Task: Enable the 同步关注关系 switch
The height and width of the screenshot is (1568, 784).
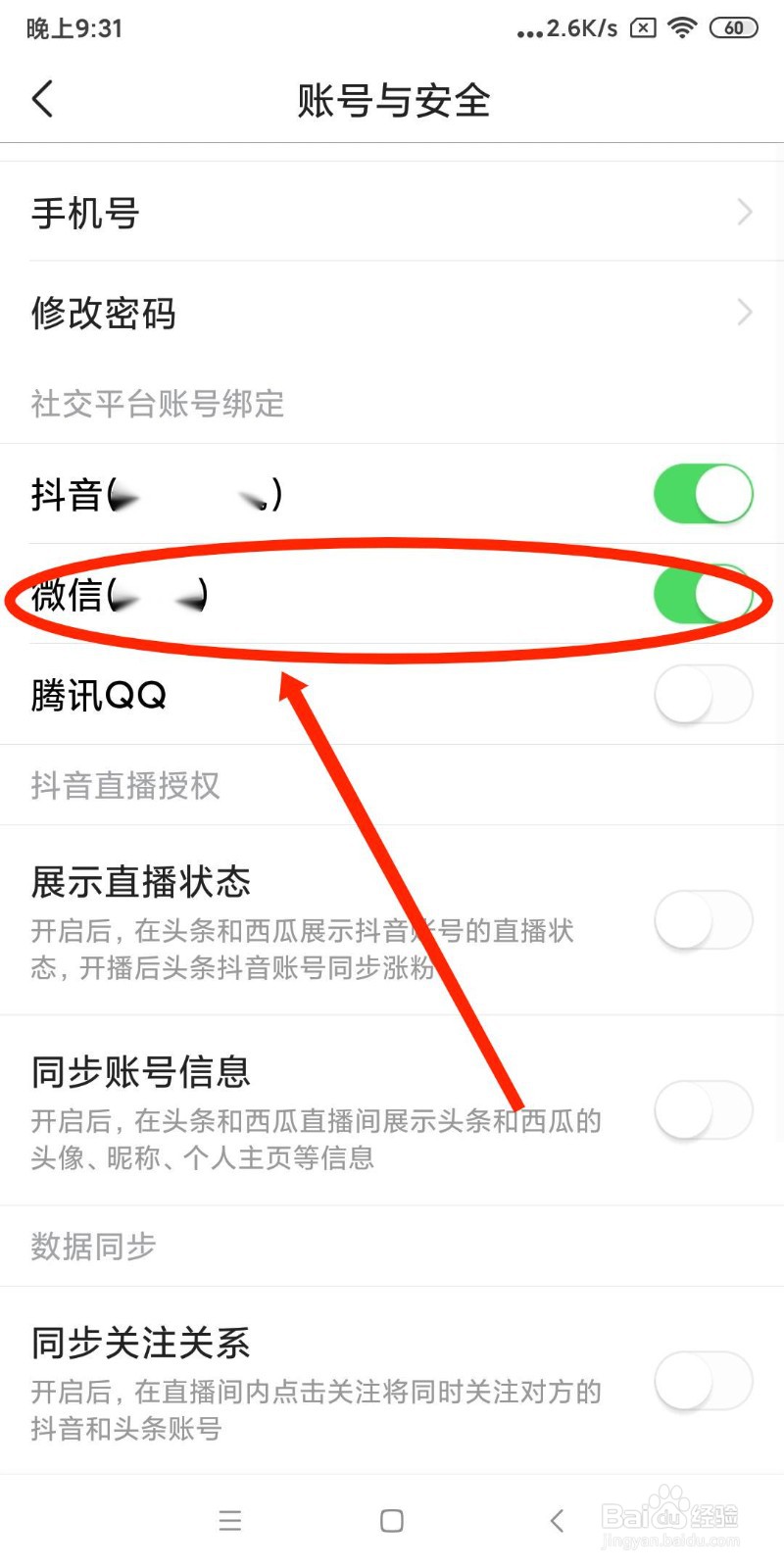Action: pyautogui.click(x=703, y=1380)
